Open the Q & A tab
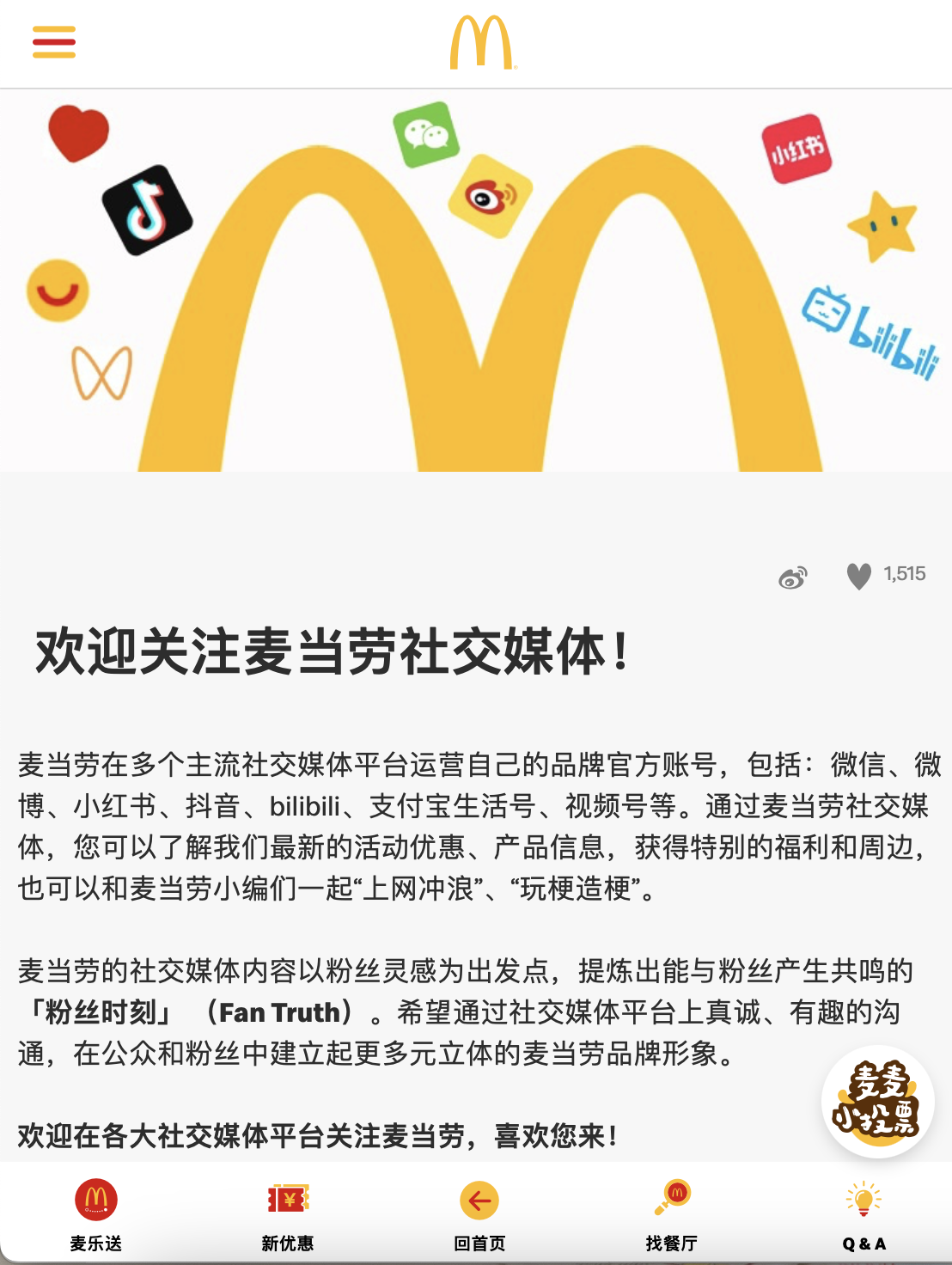 tap(864, 1213)
